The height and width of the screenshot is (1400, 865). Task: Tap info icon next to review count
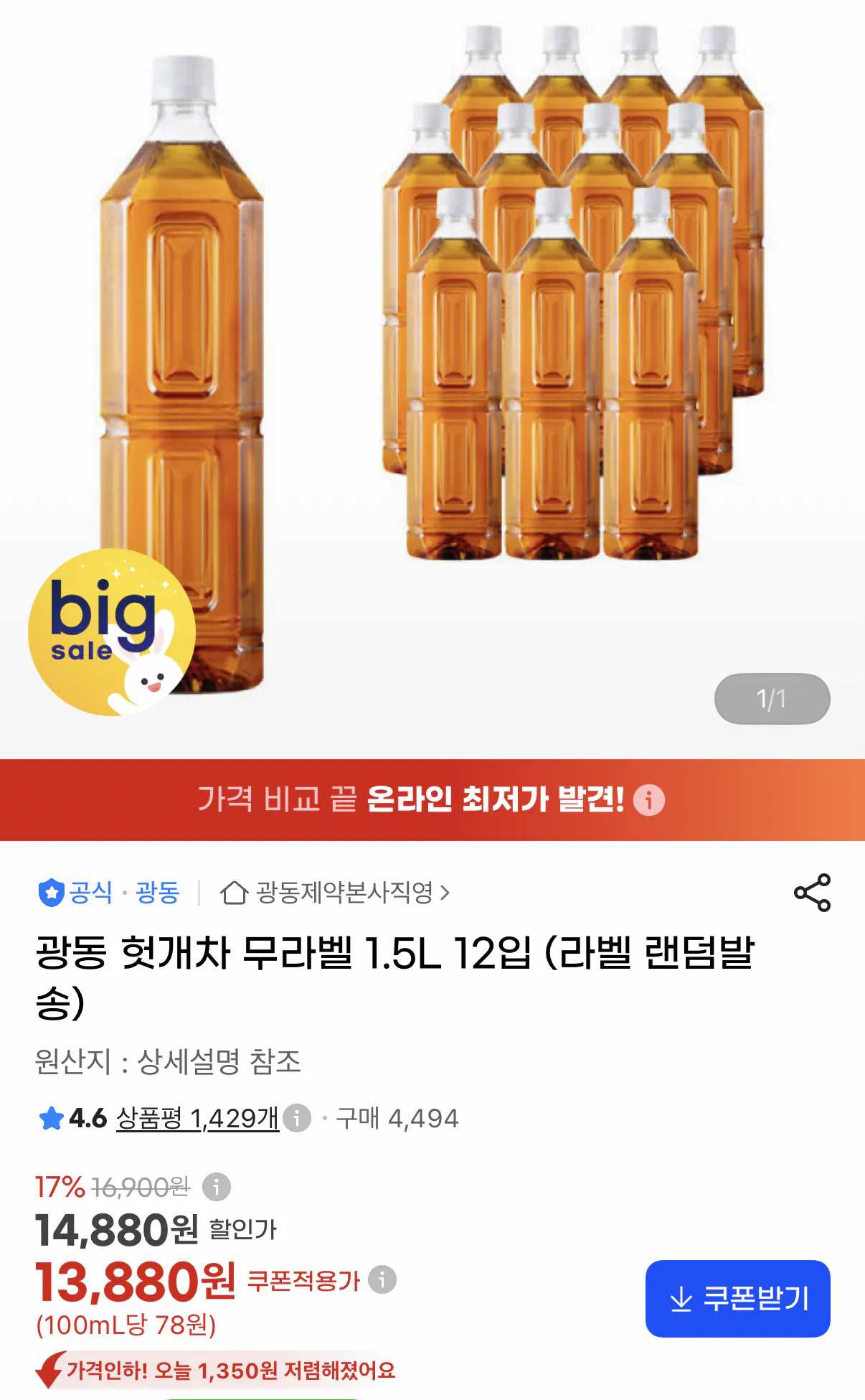(x=297, y=1117)
